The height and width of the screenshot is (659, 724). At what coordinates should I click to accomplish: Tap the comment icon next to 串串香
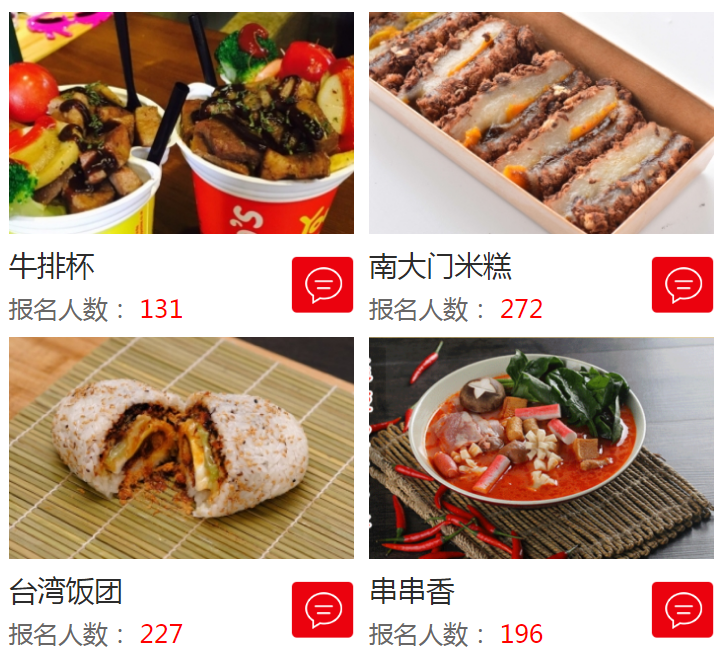(682, 609)
